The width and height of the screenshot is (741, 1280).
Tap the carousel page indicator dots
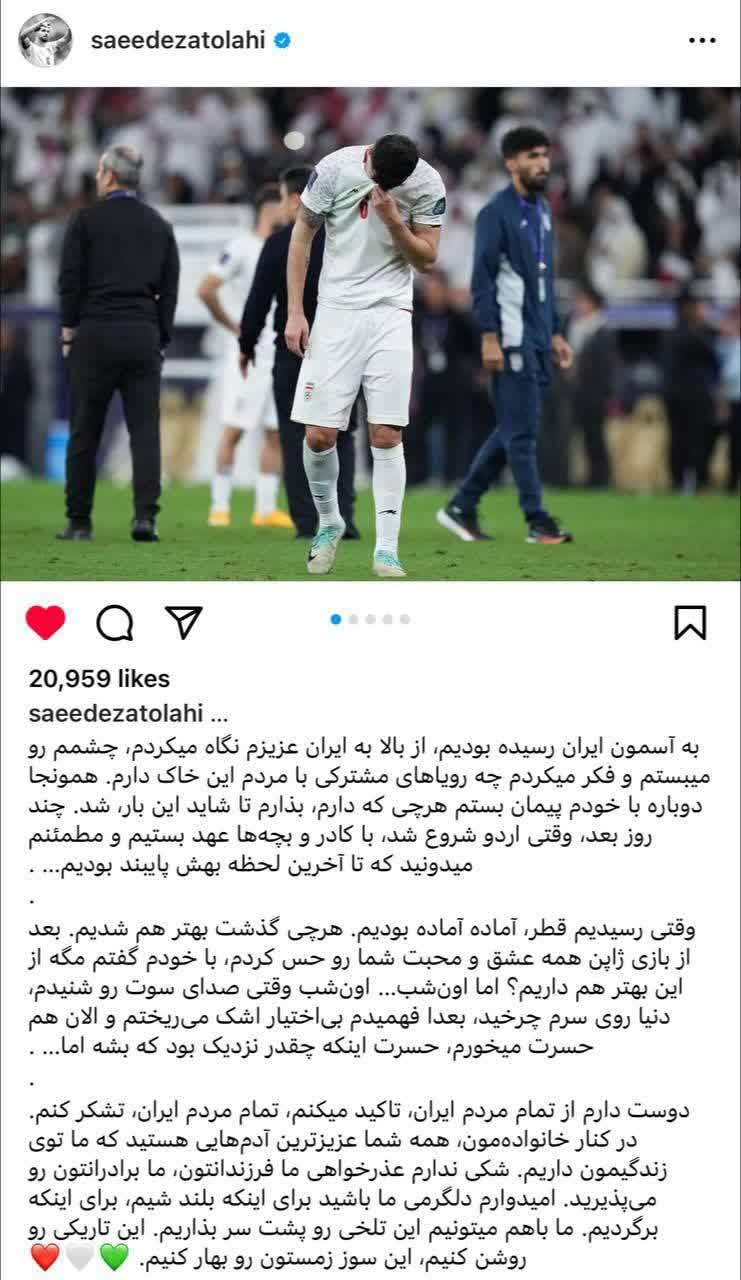(x=370, y=619)
